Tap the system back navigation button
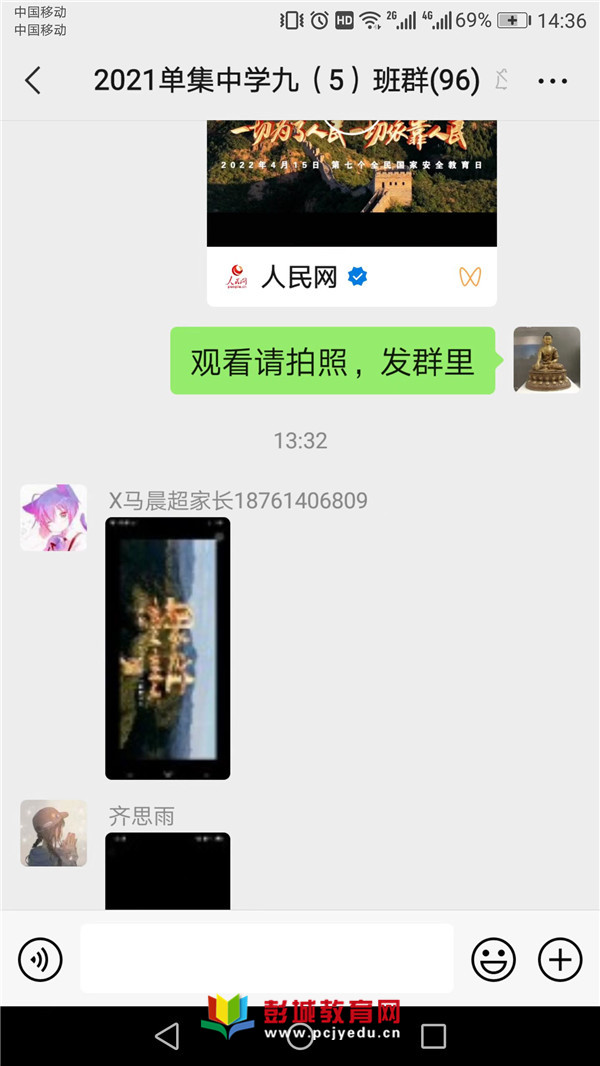 (x=168, y=1036)
